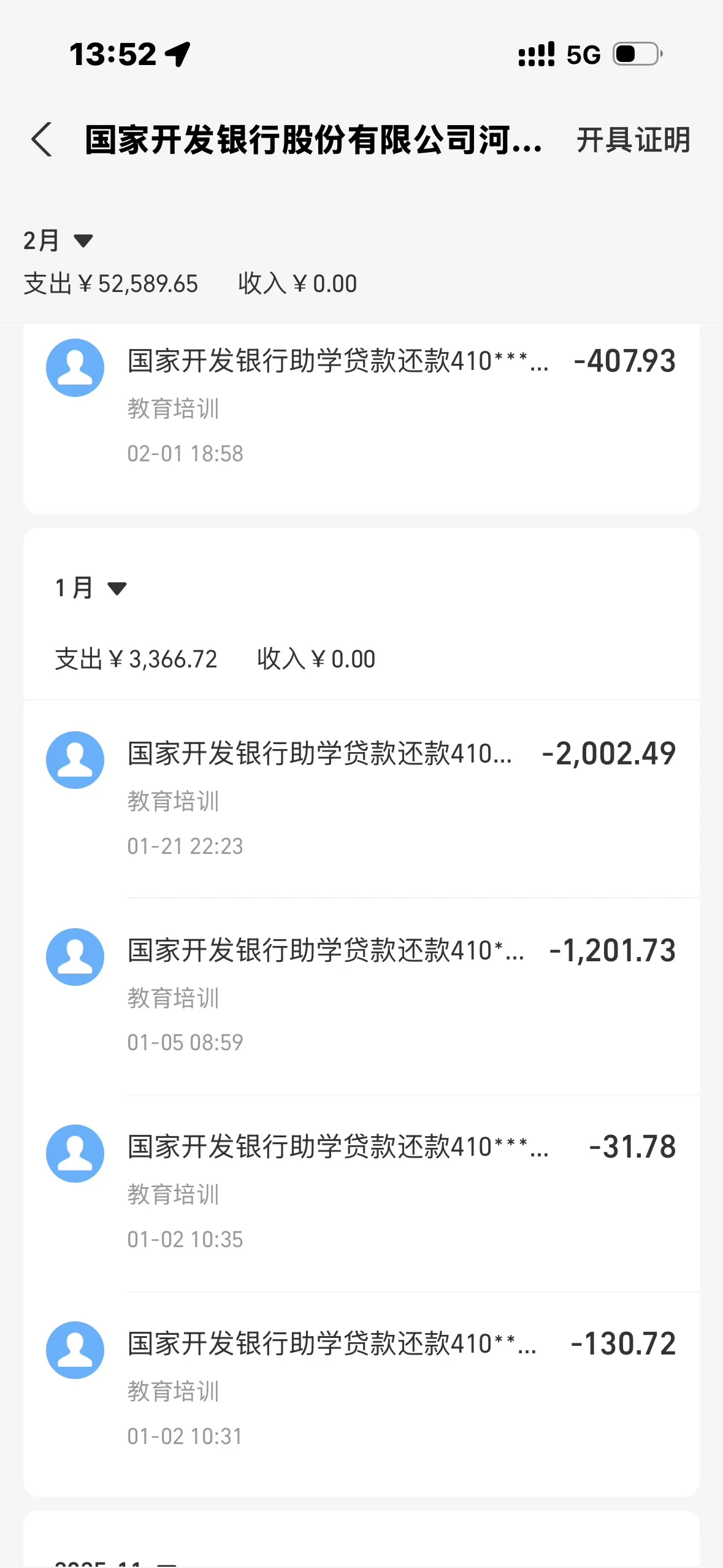
Task: Tap 开具证明 to issue a certificate
Action: click(x=633, y=140)
